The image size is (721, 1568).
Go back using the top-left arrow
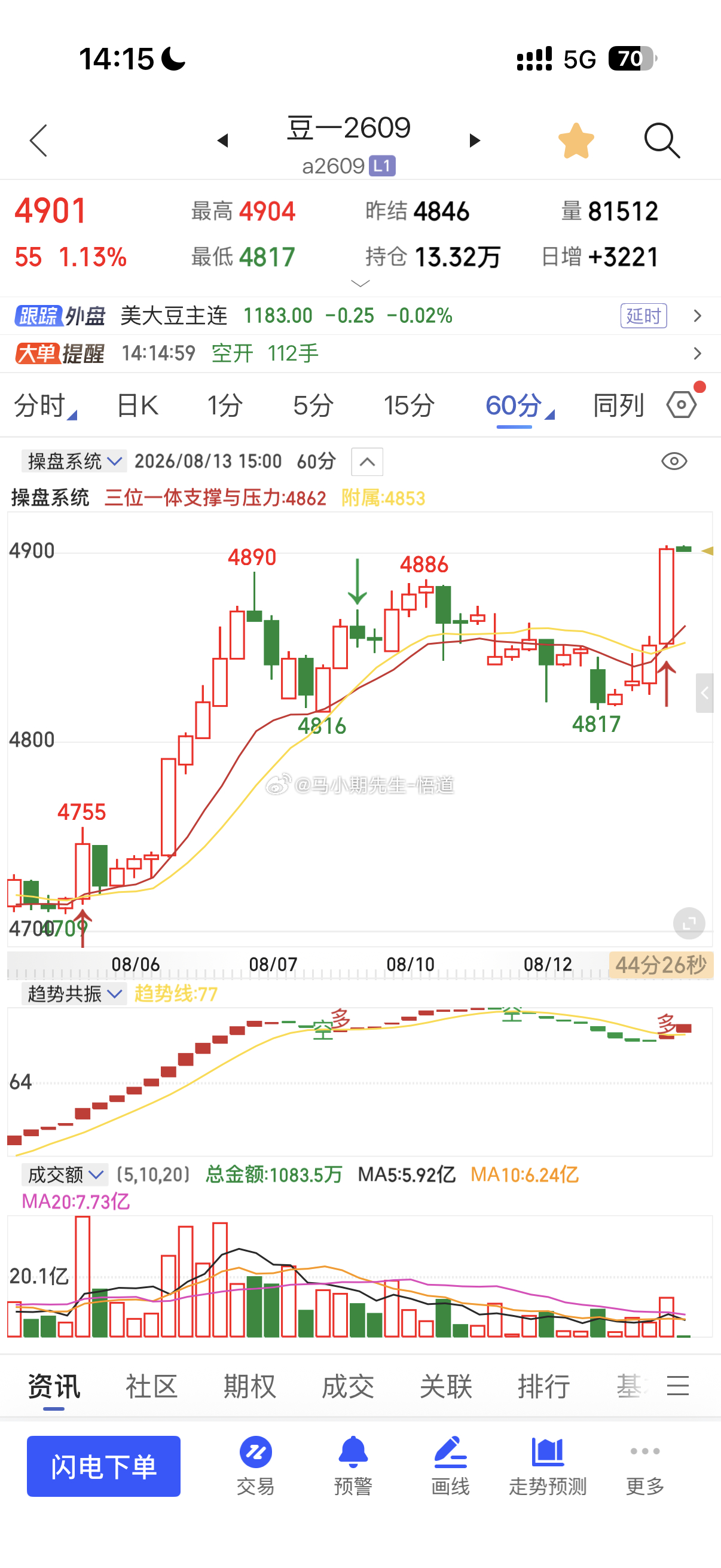38,141
